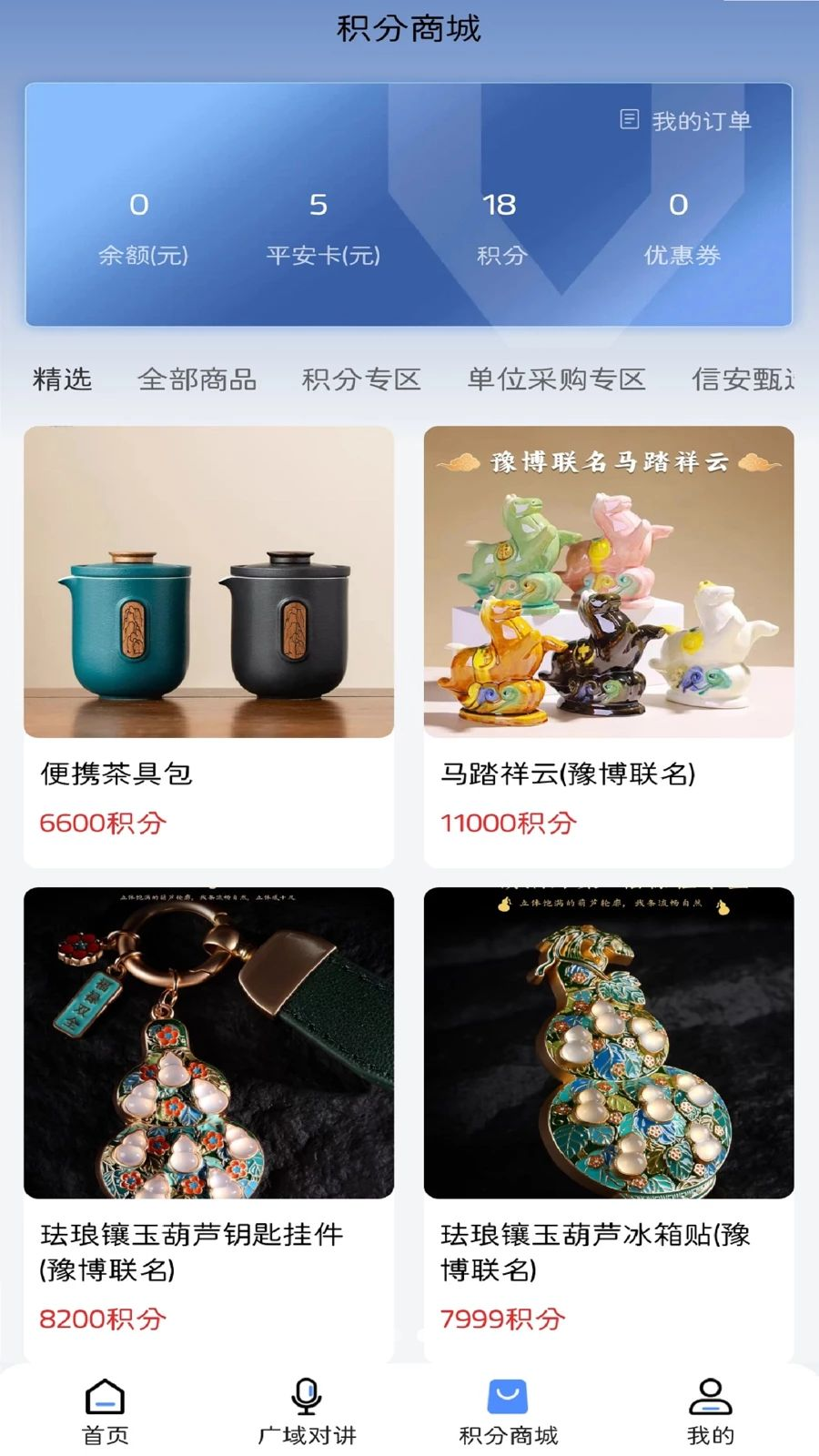The height and width of the screenshot is (1456, 819).
Task: Open the 广域对讲 tab
Action: [x=307, y=1412]
